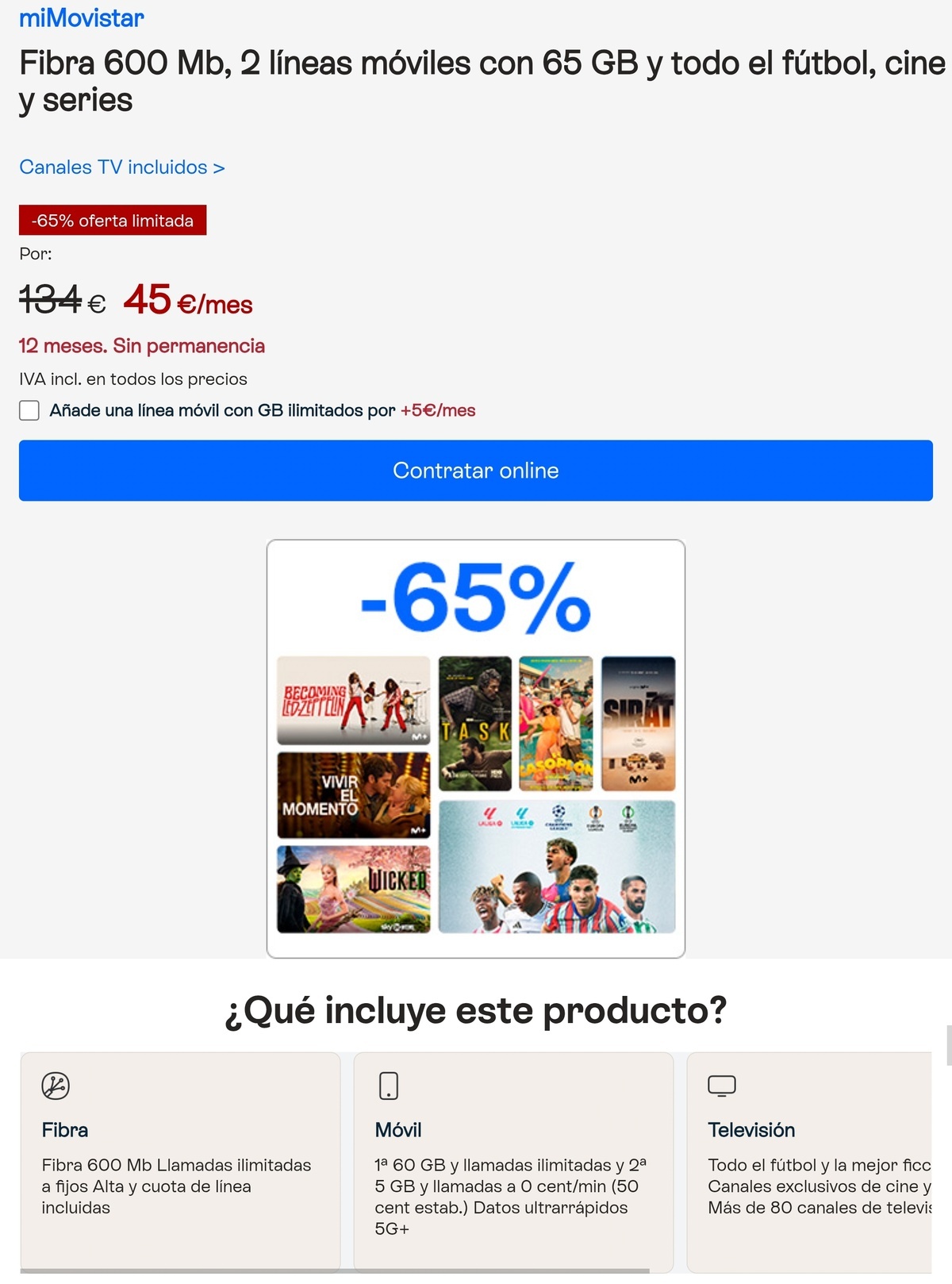Open the Móvil product card
The width and height of the screenshot is (952, 1284).
[x=513, y=1159]
